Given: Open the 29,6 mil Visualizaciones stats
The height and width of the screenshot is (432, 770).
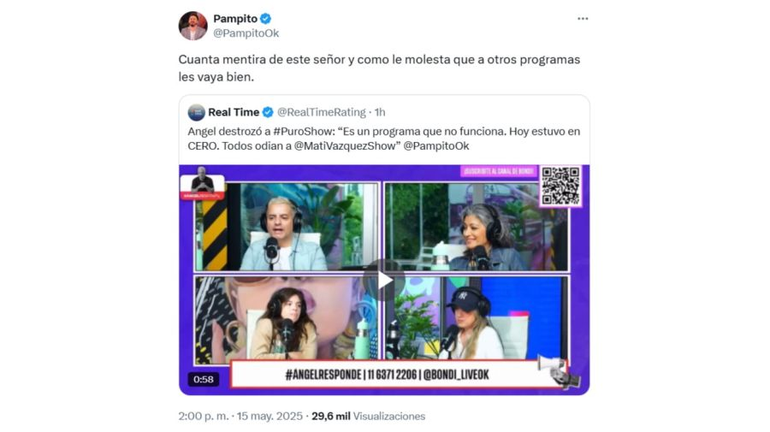Looking at the screenshot, I should point(368,416).
